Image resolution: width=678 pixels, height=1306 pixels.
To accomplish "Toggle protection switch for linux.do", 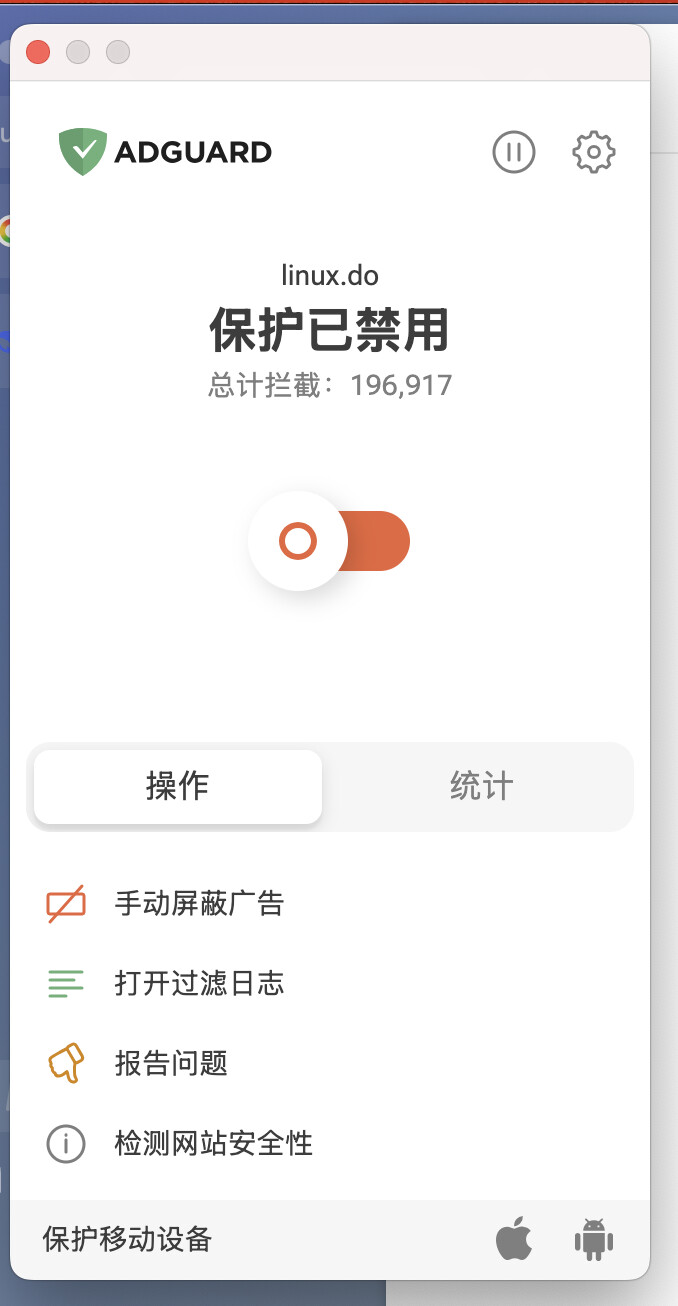I will (329, 541).
